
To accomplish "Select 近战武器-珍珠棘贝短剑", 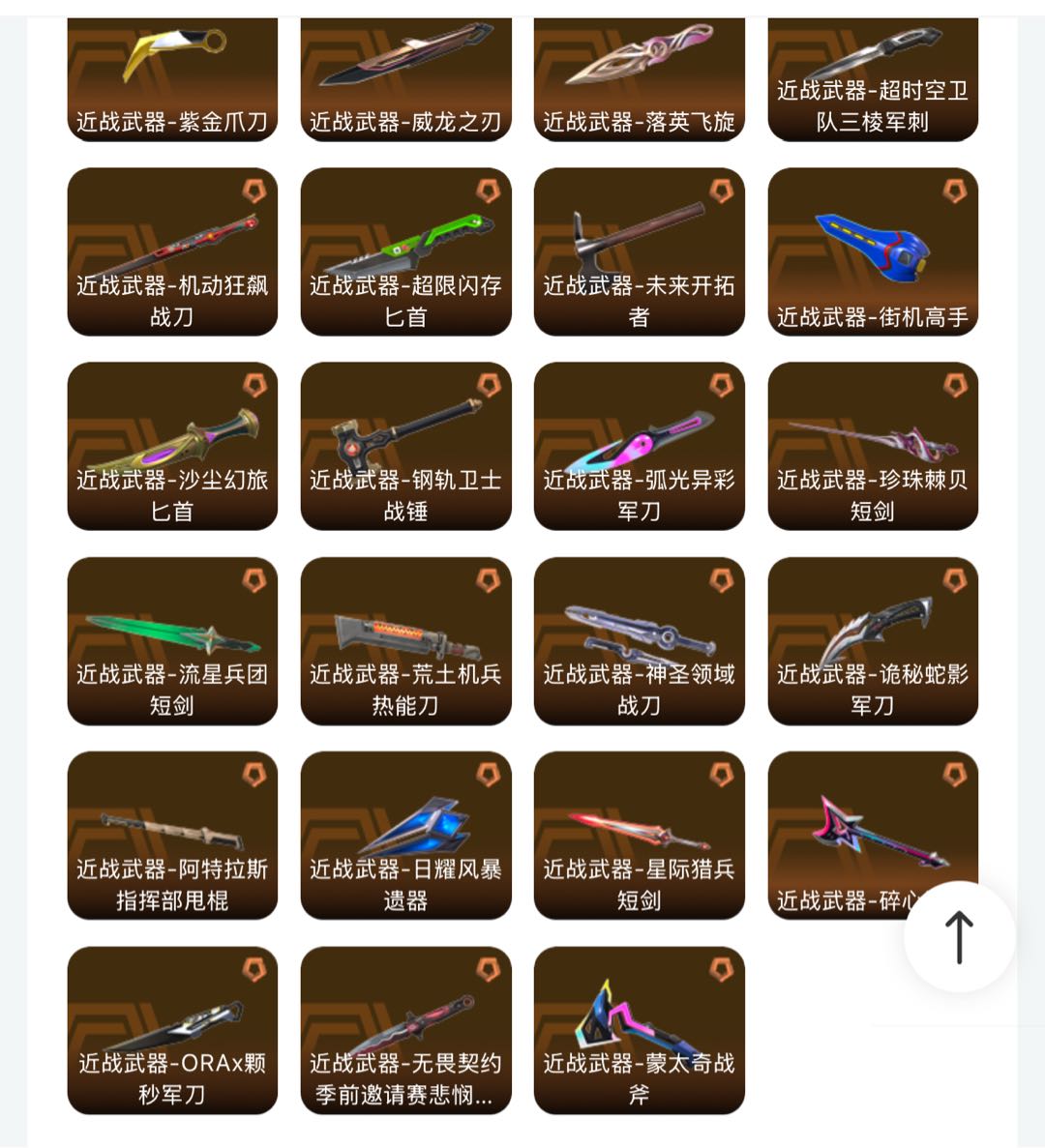I will pyautogui.click(x=873, y=446).
